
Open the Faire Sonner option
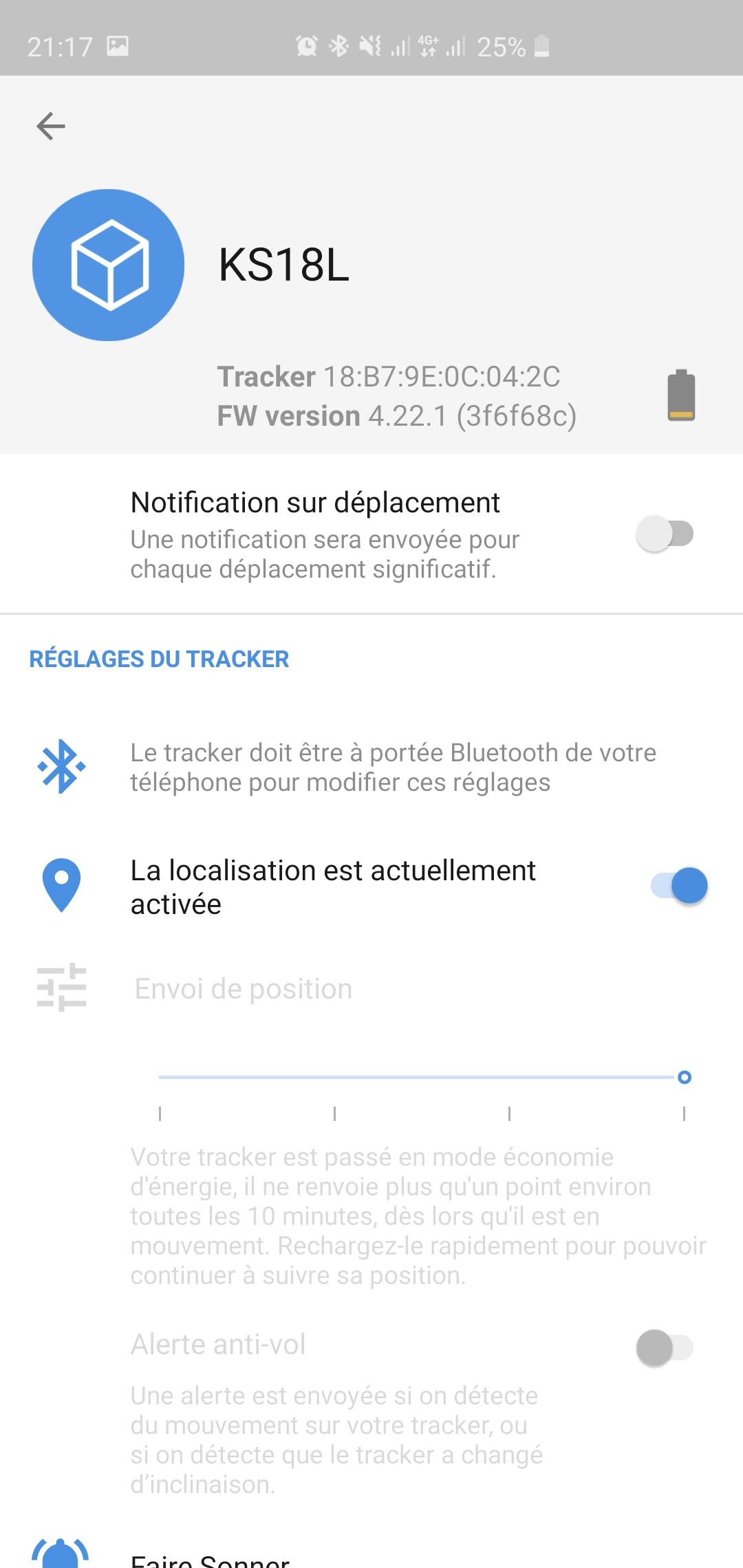point(210,1558)
